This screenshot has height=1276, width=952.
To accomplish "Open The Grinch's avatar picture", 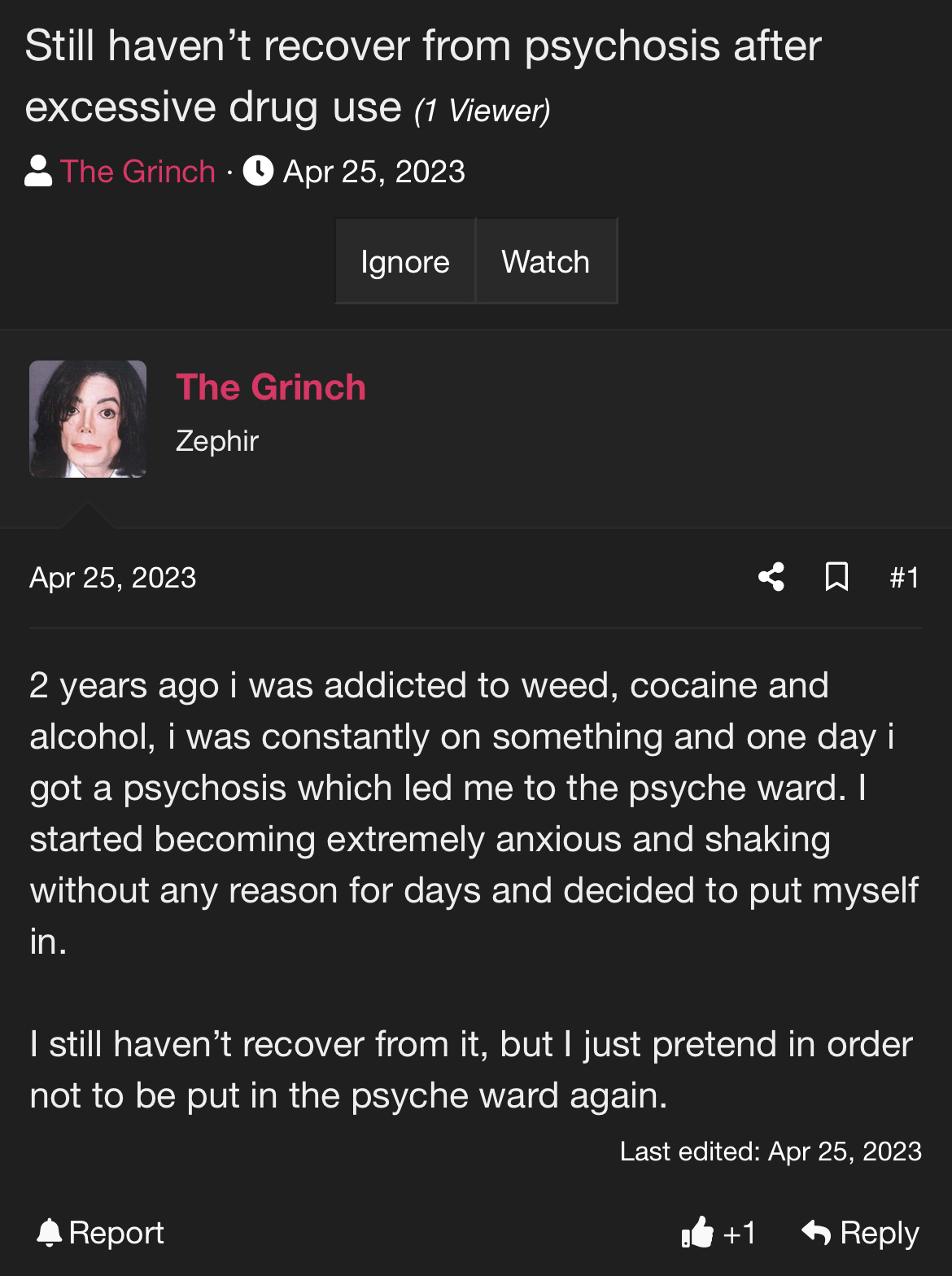I will click(88, 419).
